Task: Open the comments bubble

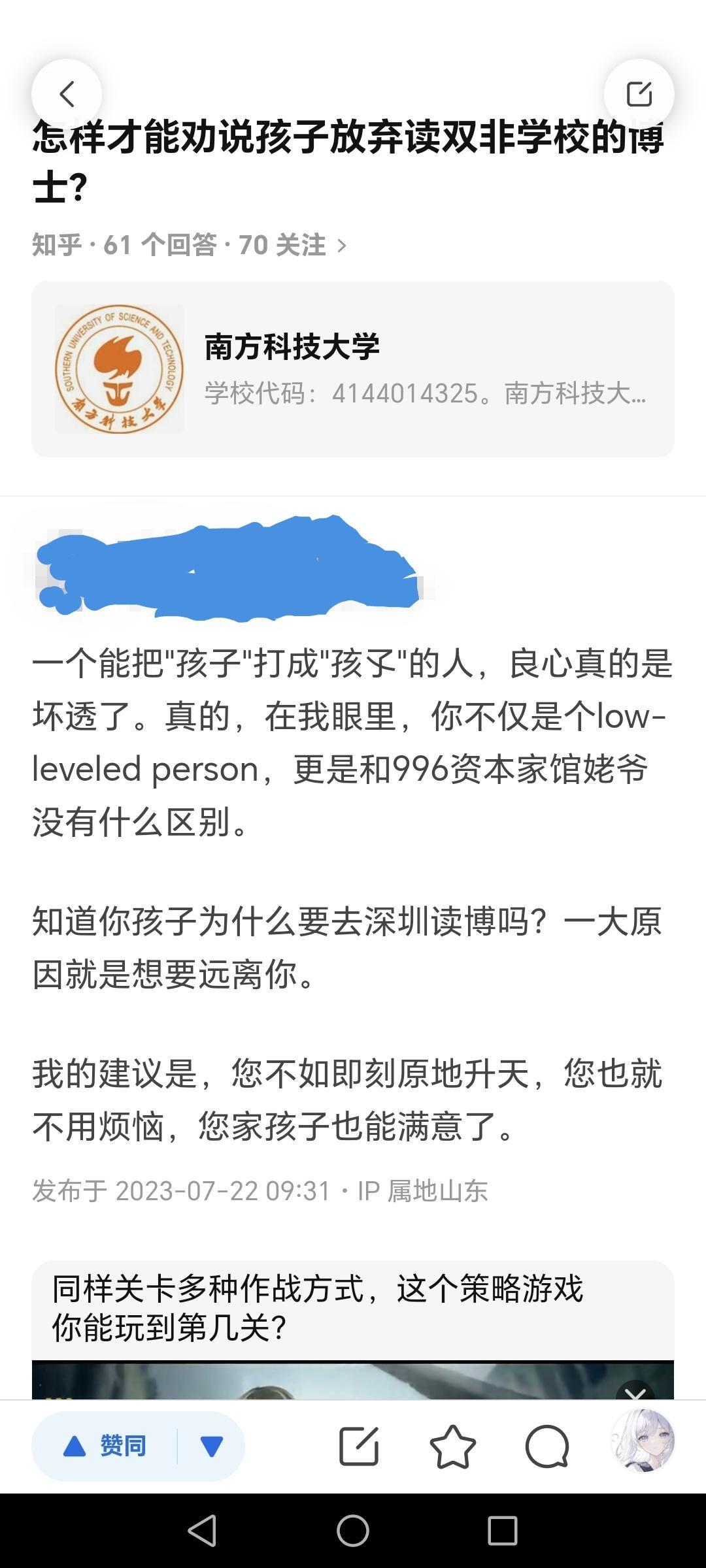Action: coord(547,1446)
